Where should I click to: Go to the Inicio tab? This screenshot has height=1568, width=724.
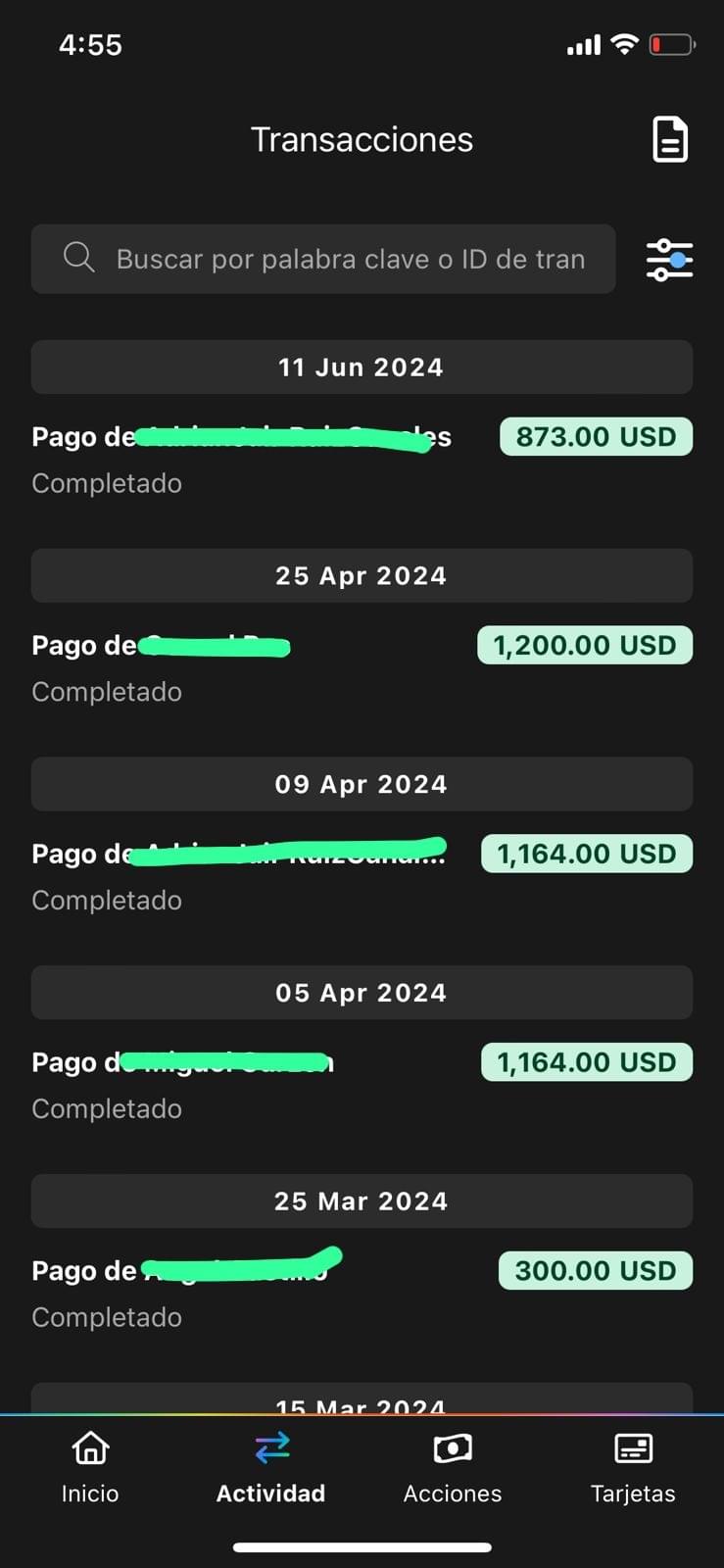90,1467
